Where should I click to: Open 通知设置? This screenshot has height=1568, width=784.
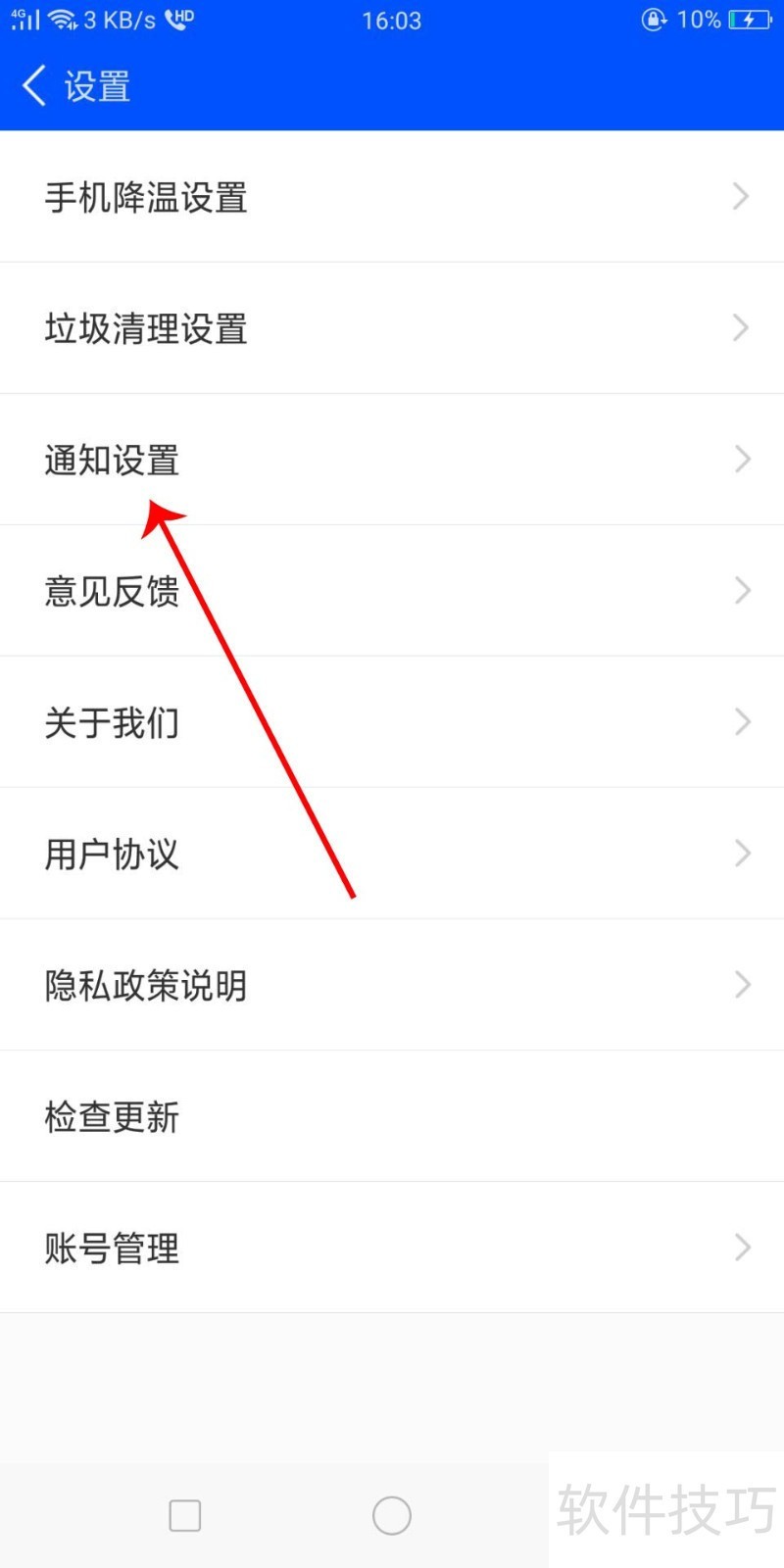coord(392,460)
